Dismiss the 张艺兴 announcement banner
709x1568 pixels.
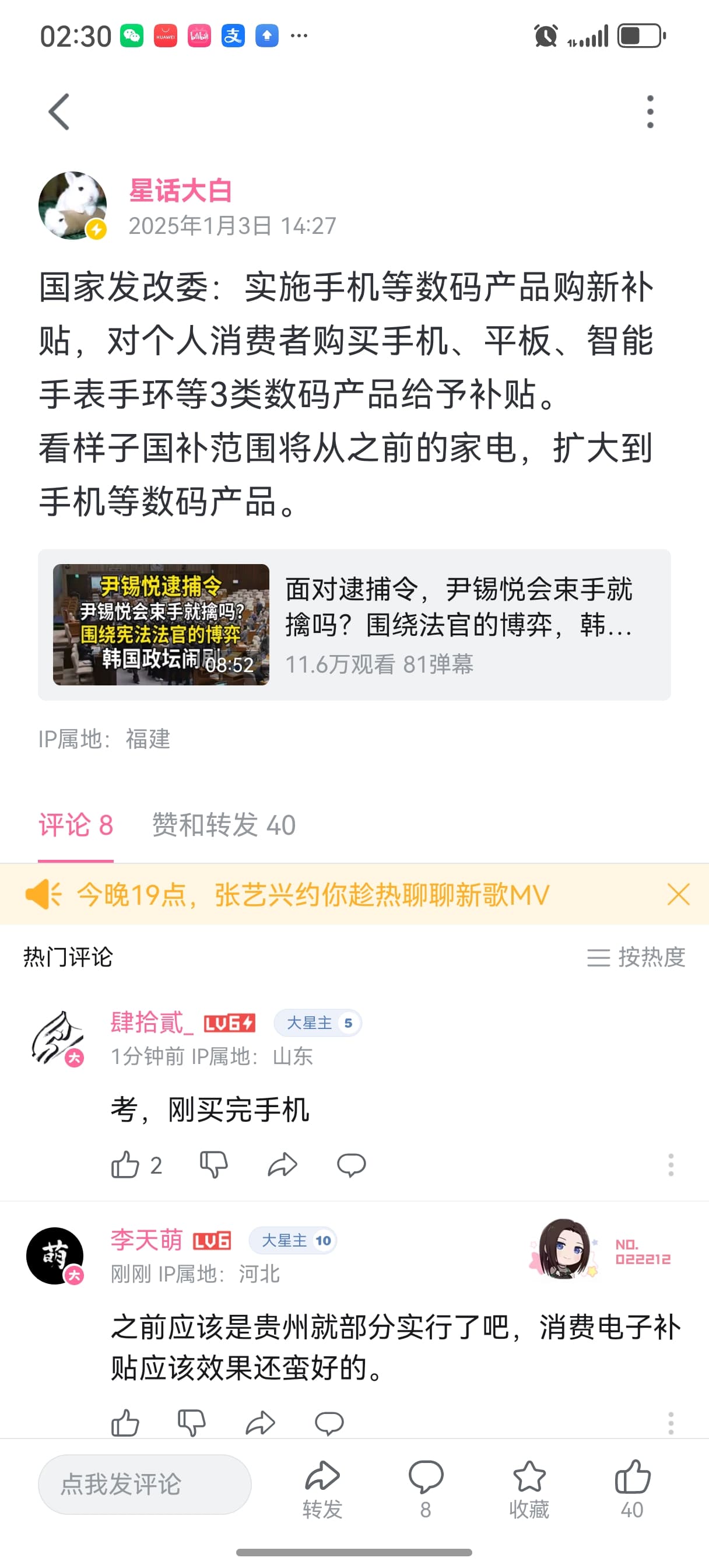(x=678, y=895)
